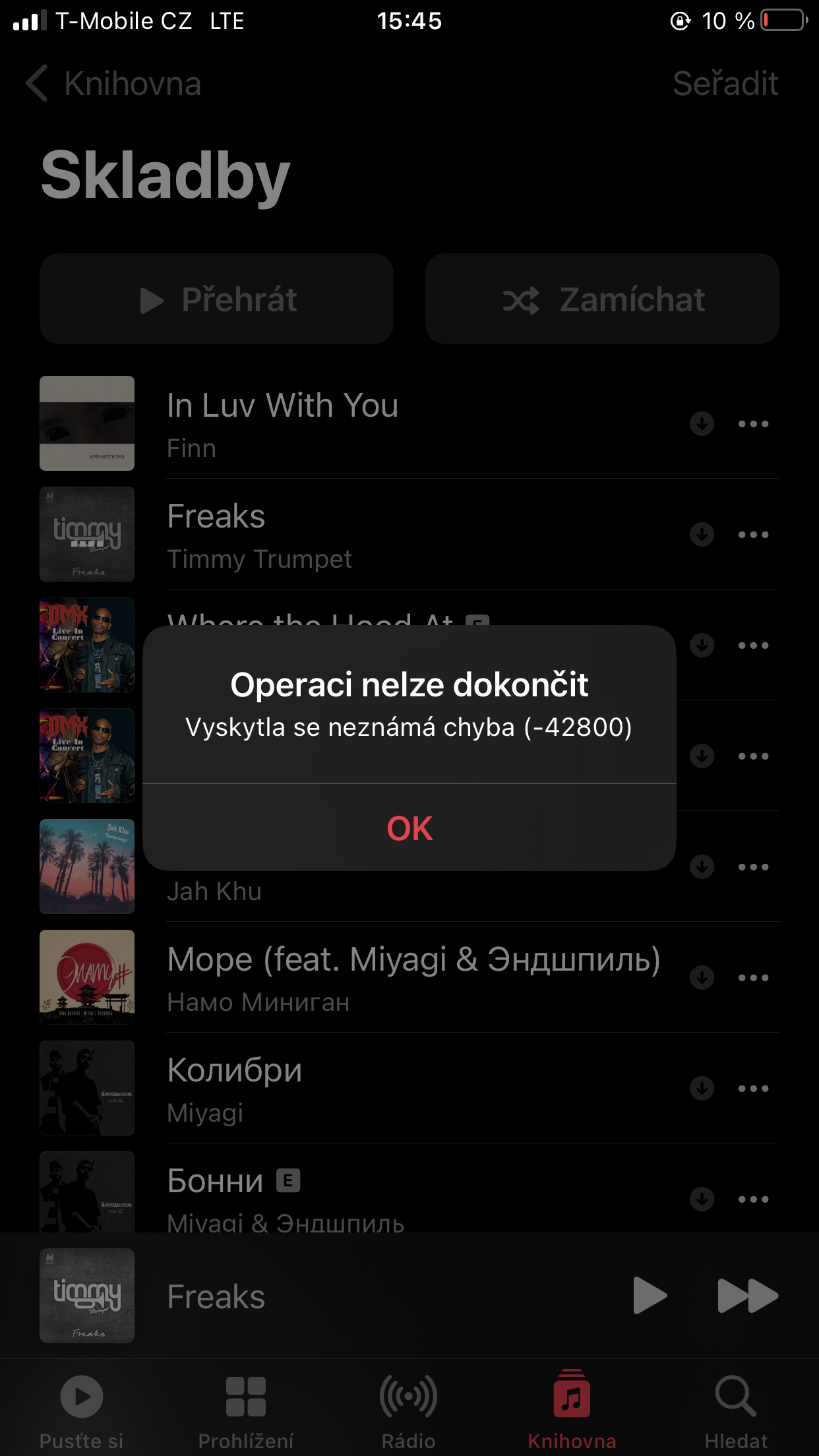Download In Luv With You
819x1456 pixels.
[702, 423]
